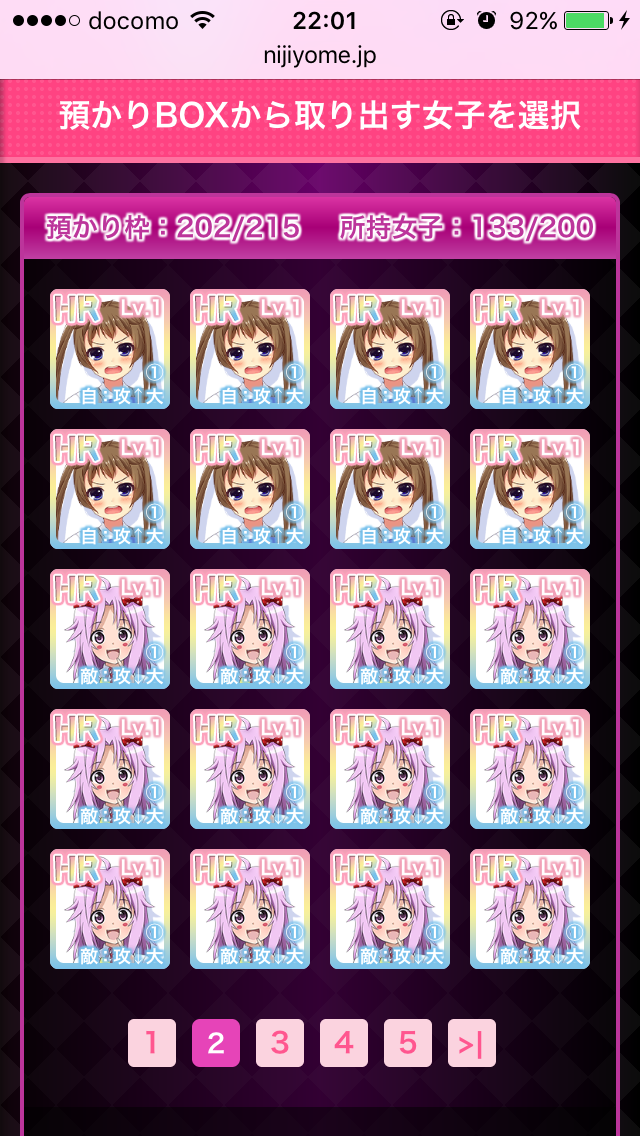The width and height of the screenshot is (640, 1136).
Task: Go to page 1 of the box
Action: point(152,1043)
